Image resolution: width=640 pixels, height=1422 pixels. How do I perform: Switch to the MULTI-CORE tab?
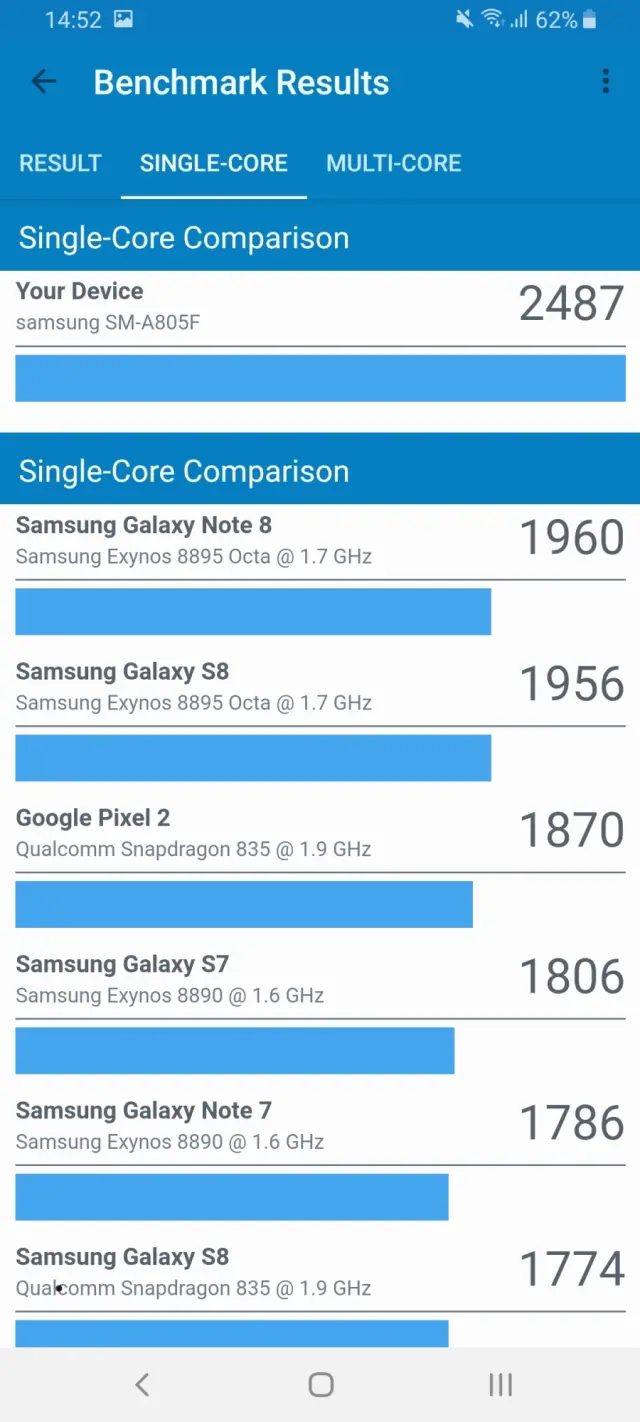point(393,163)
